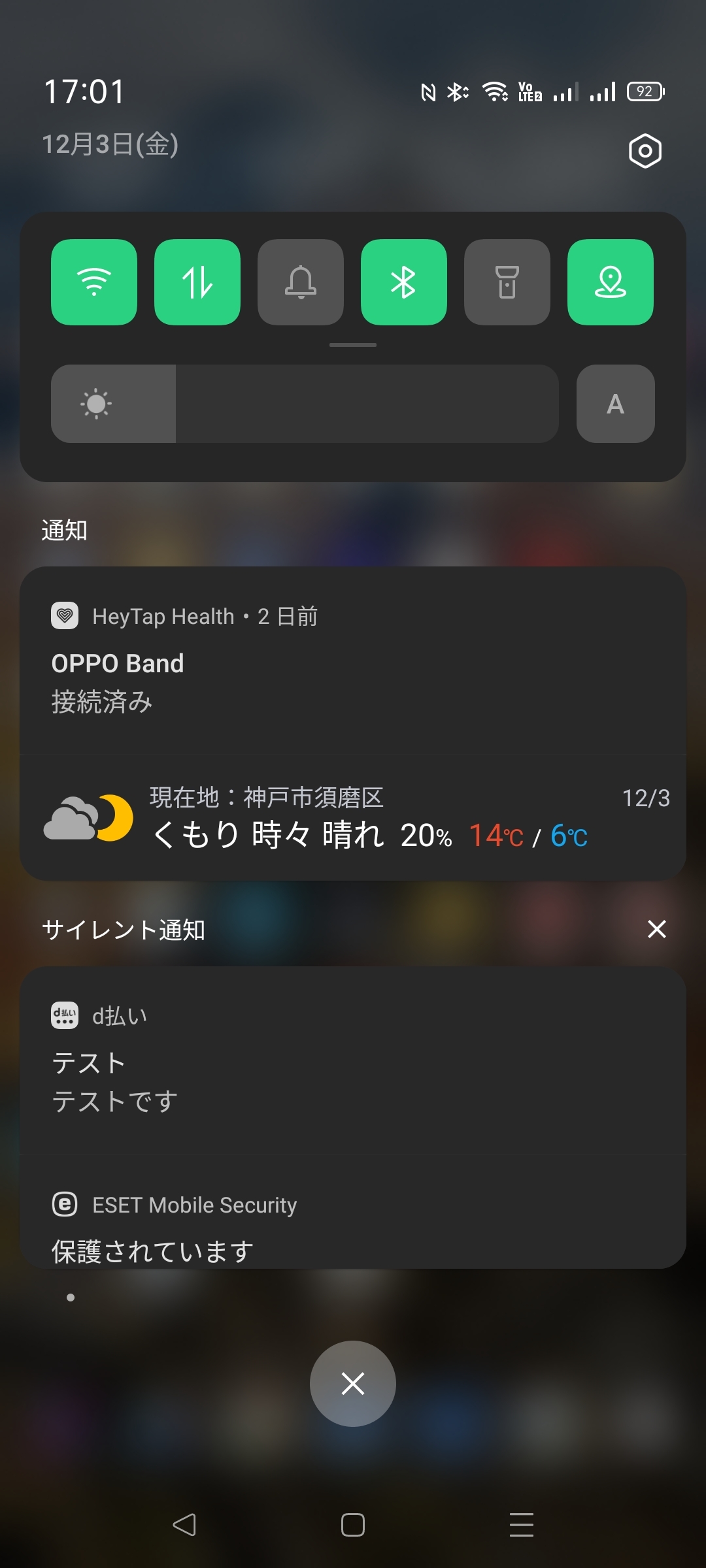Clear all notifications with round X button
706x1568 pixels.
353,1383
